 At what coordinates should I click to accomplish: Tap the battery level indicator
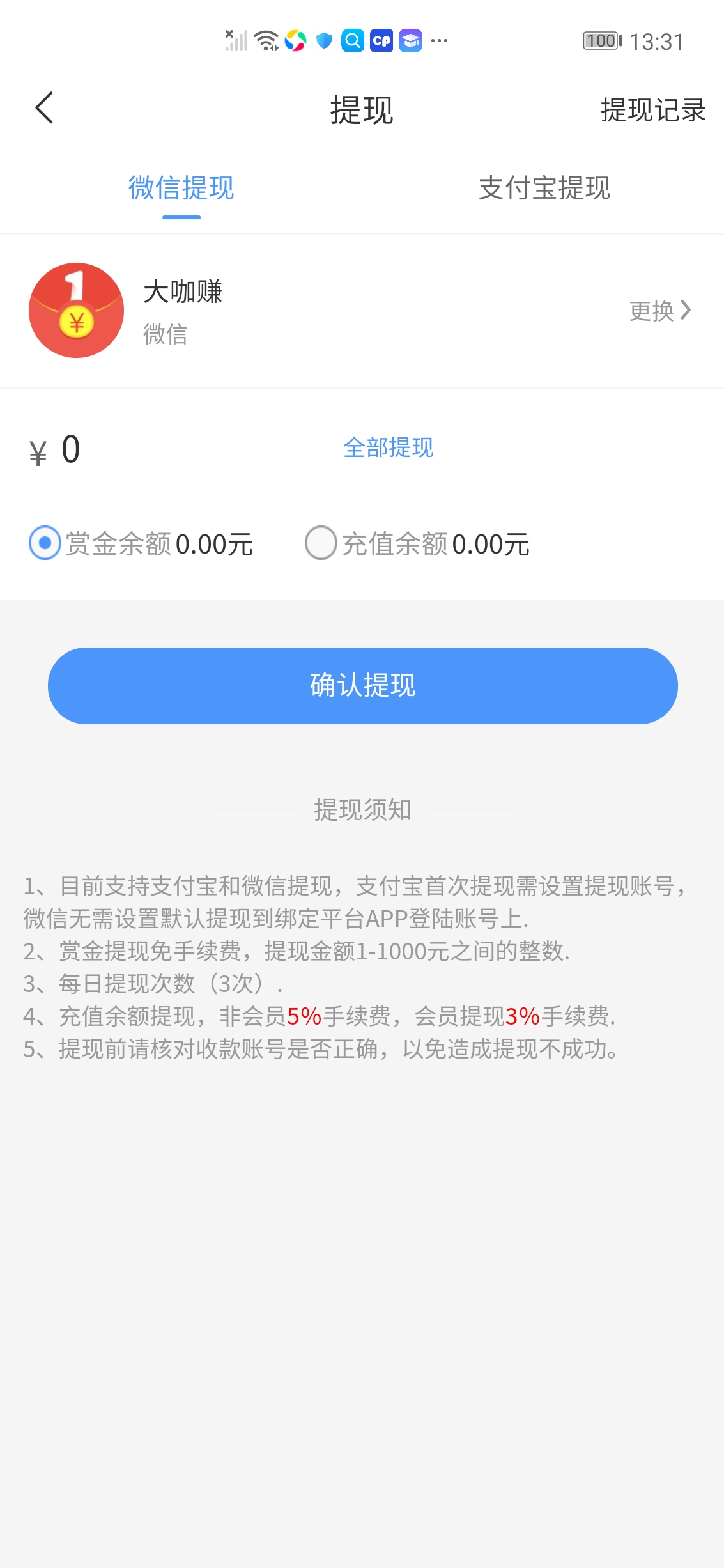601,40
